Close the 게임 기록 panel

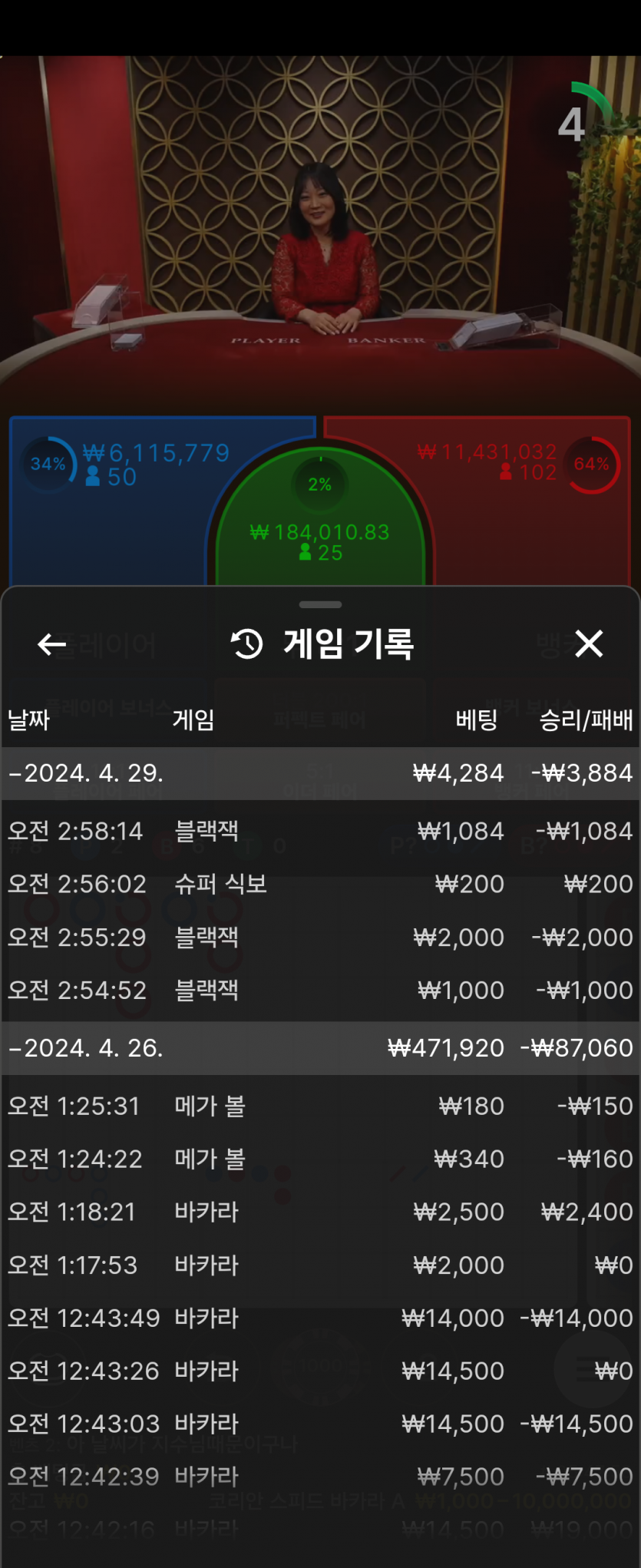[x=589, y=643]
